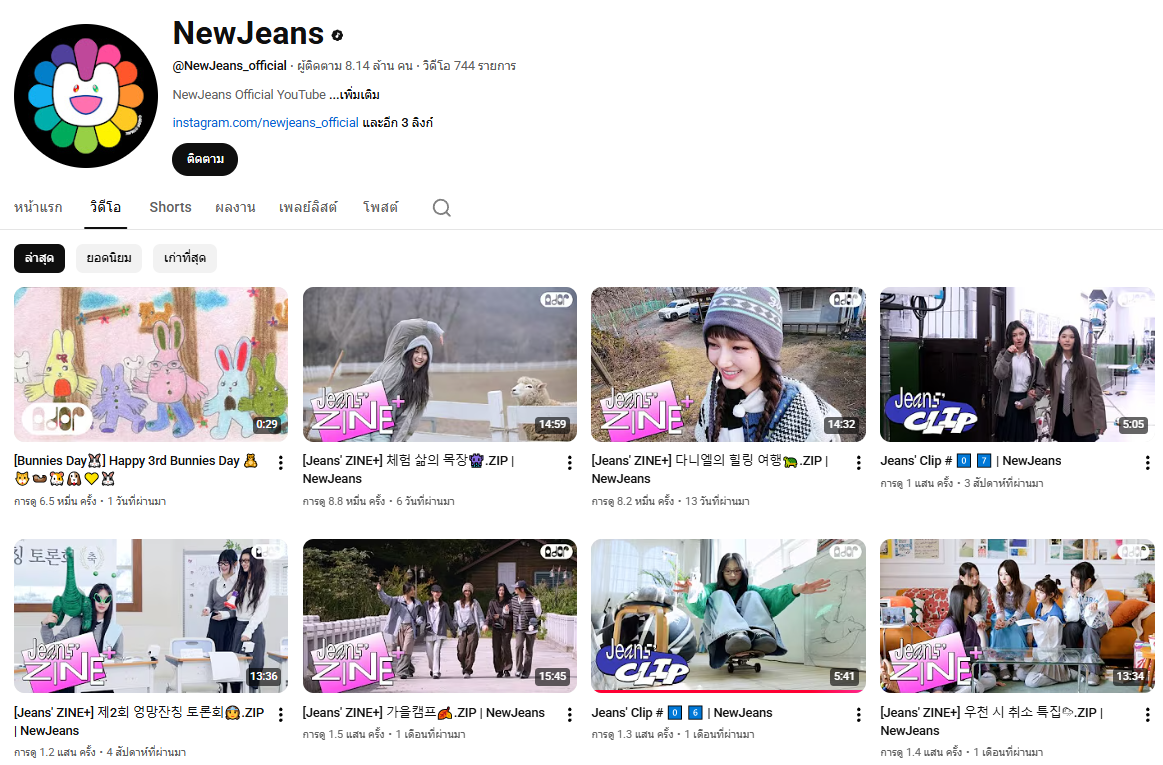Subscribe with the ติดตาม button

(x=205, y=159)
